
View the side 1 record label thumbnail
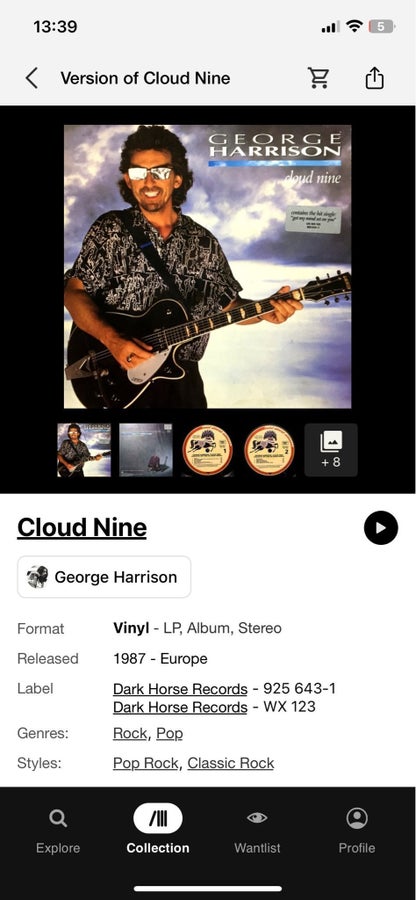coord(208,450)
